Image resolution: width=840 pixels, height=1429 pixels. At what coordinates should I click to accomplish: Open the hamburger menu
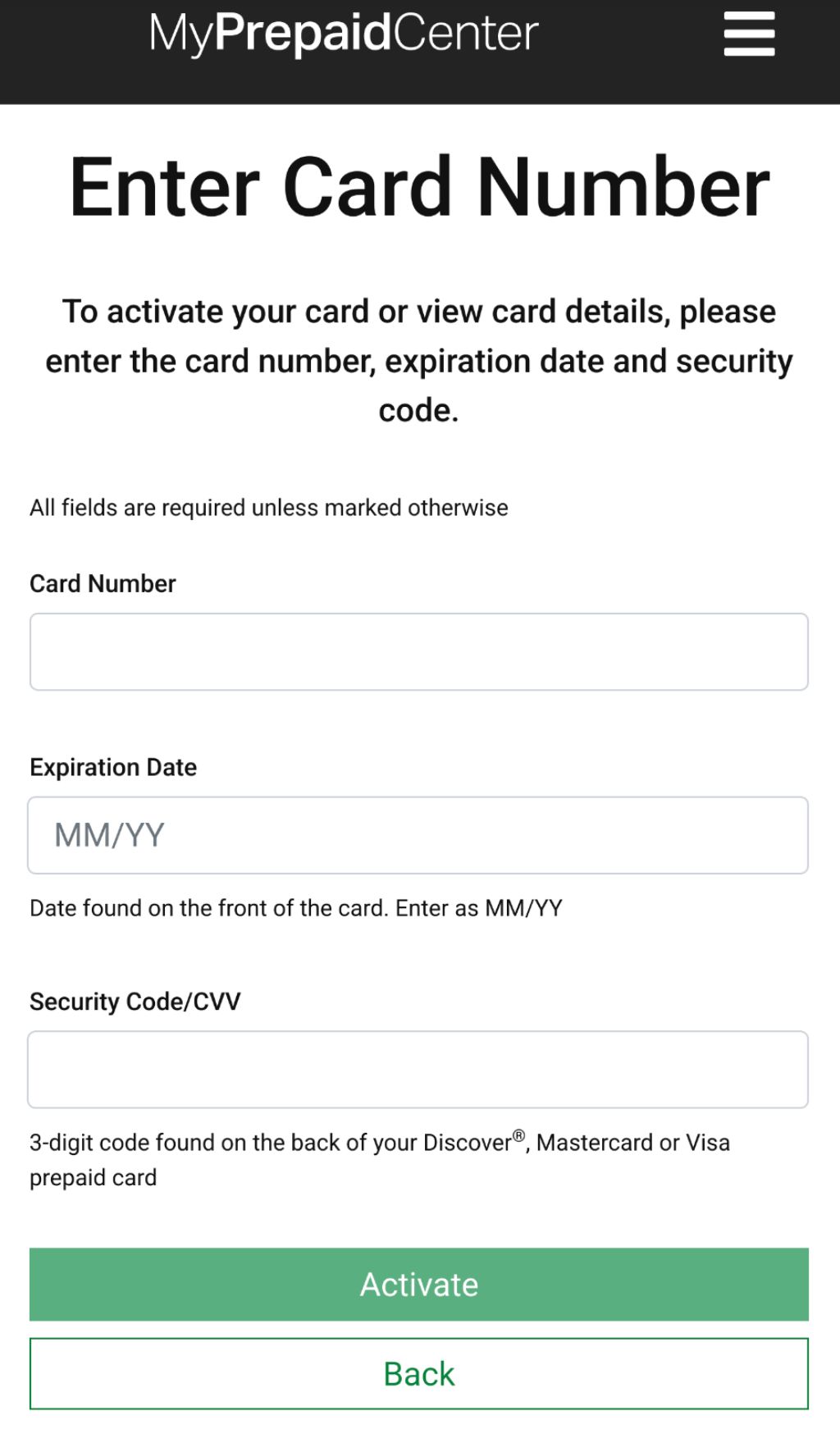(749, 34)
